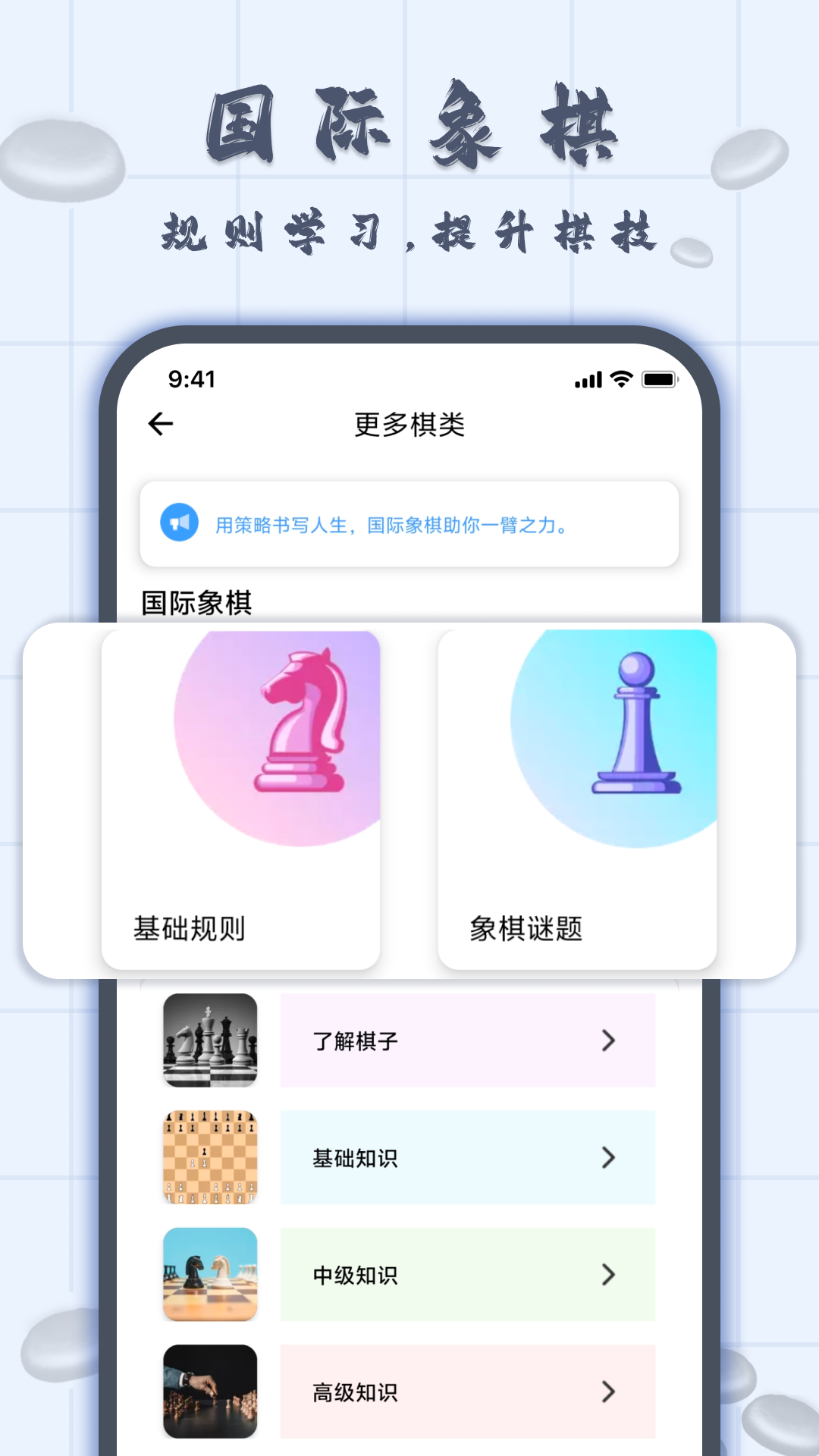Click the chessboard thumbnail beside 基础知识
The height and width of the screenshot is (1456, 819).
pos(210,1159)
